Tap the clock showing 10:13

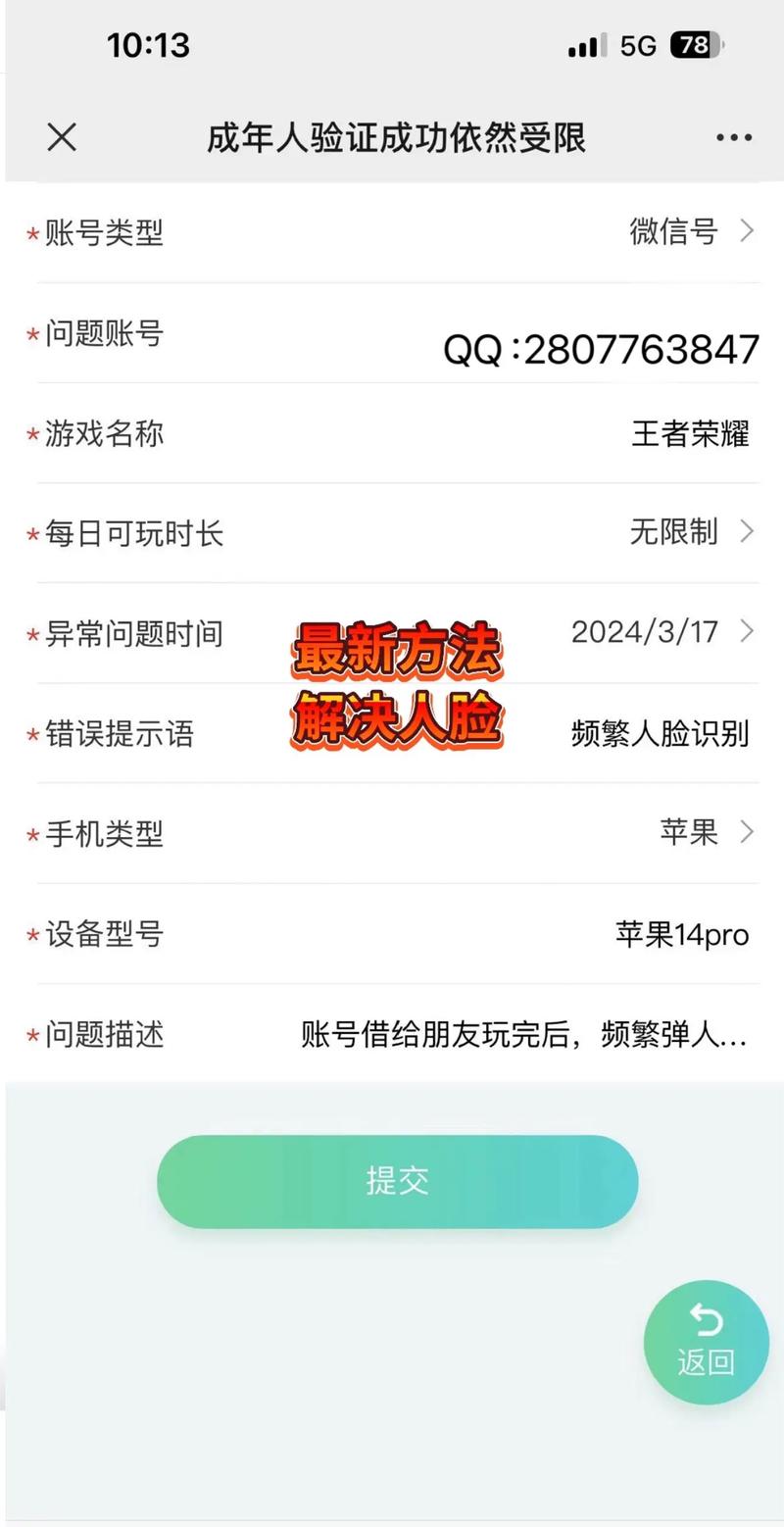point(148,44)
